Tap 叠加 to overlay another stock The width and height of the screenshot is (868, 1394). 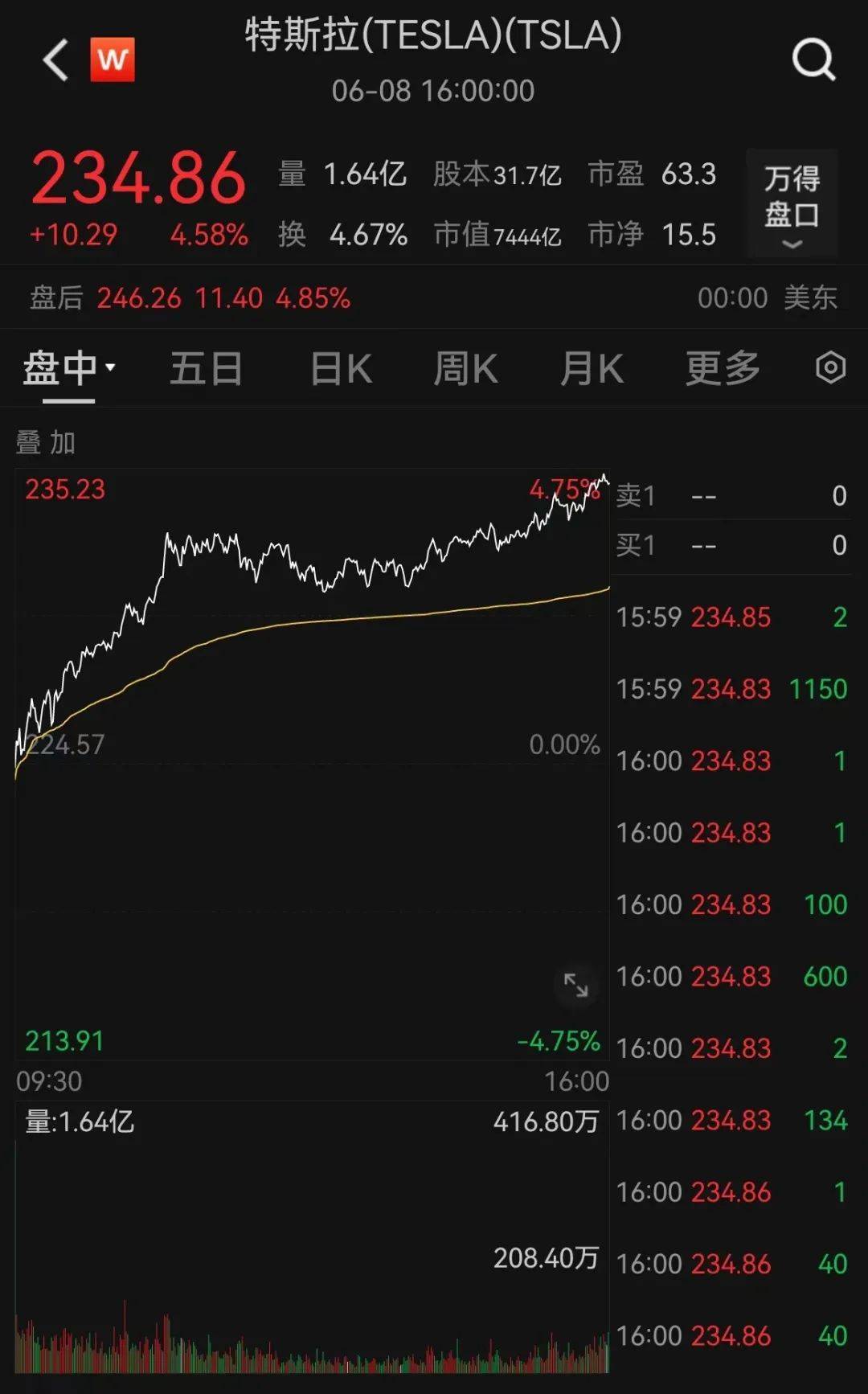coord(45,442)
